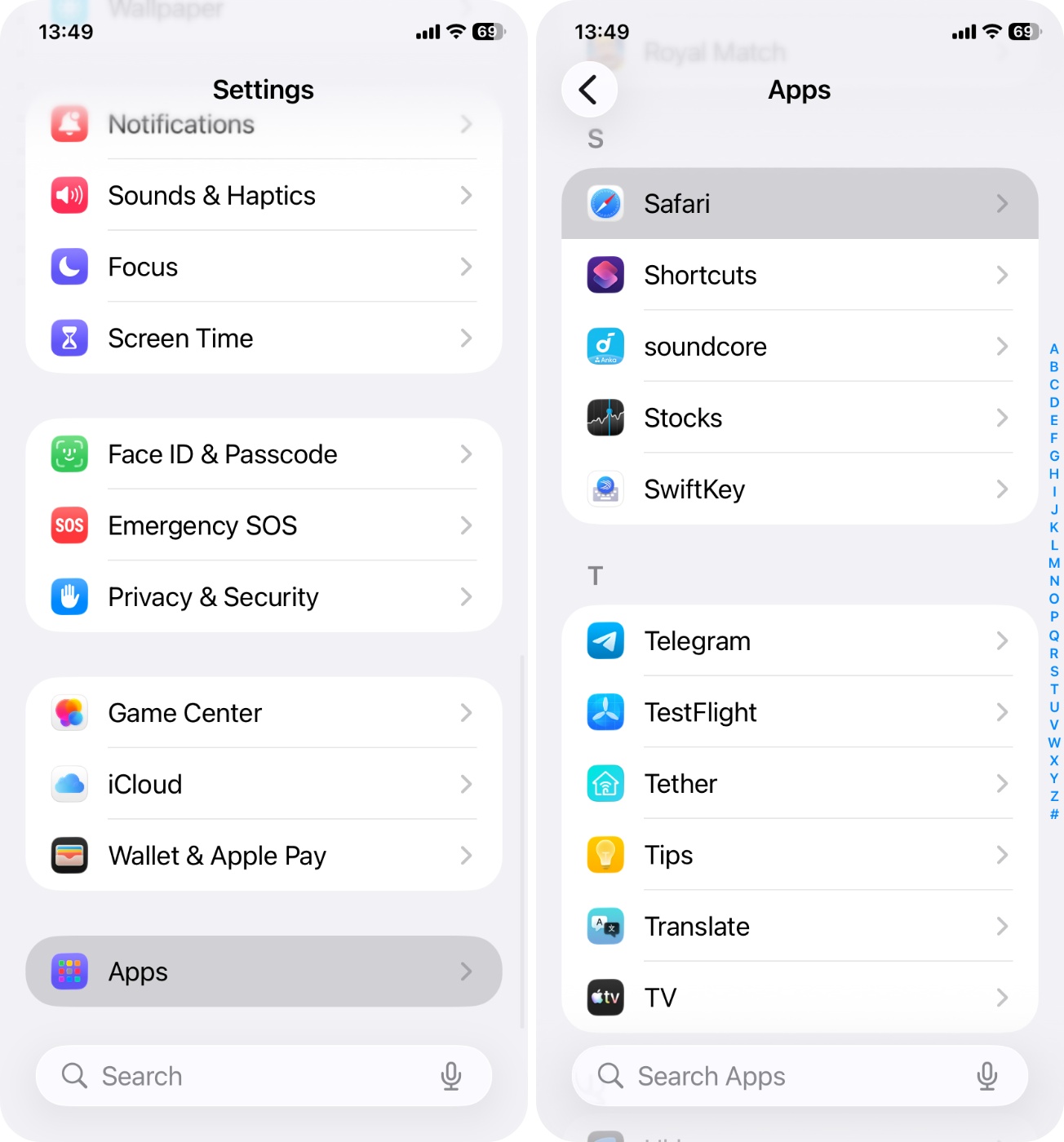Open the Safari compass icon
1064x1142 pixels.
tap(605, 203)
